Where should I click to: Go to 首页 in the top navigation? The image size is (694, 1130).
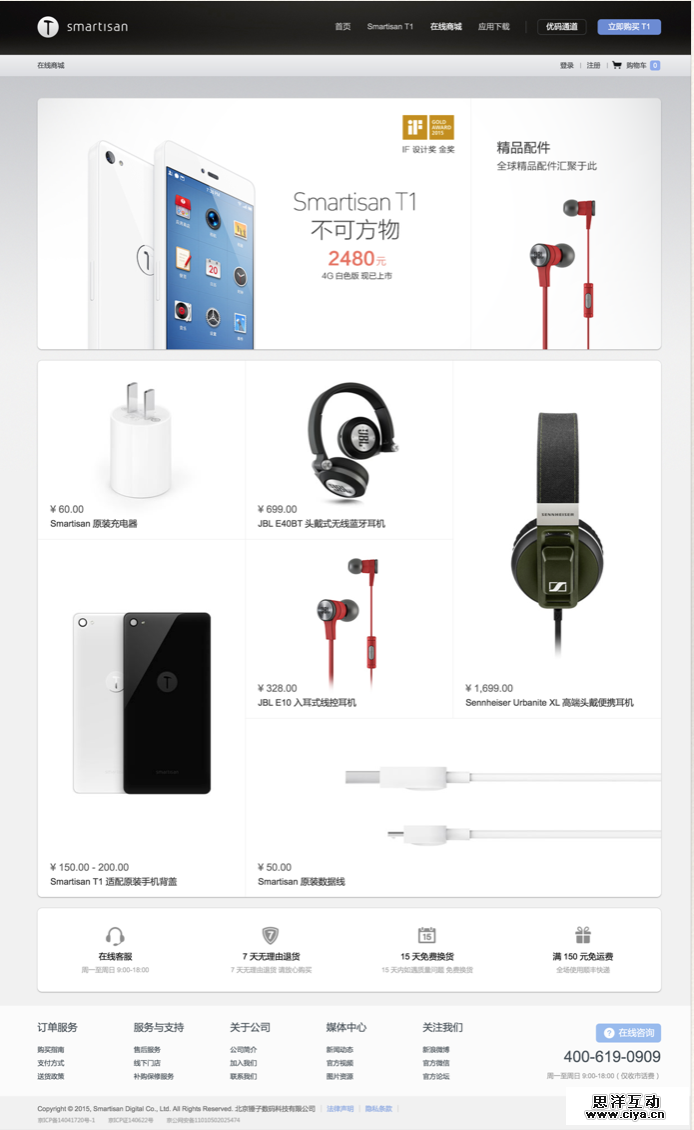342,27
